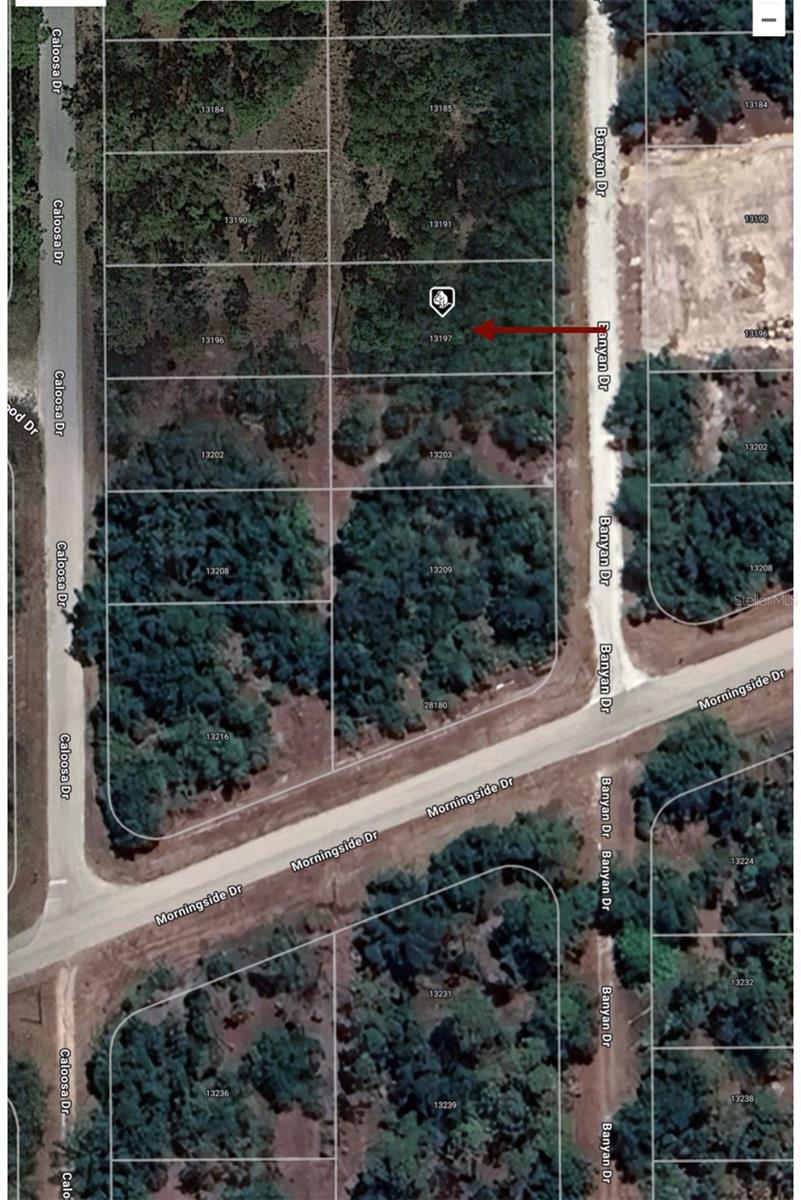The height and width of the screenshot is (1200, 801).
Task: Click parcel 13190 in the upper area
Action: pos(238,220)
